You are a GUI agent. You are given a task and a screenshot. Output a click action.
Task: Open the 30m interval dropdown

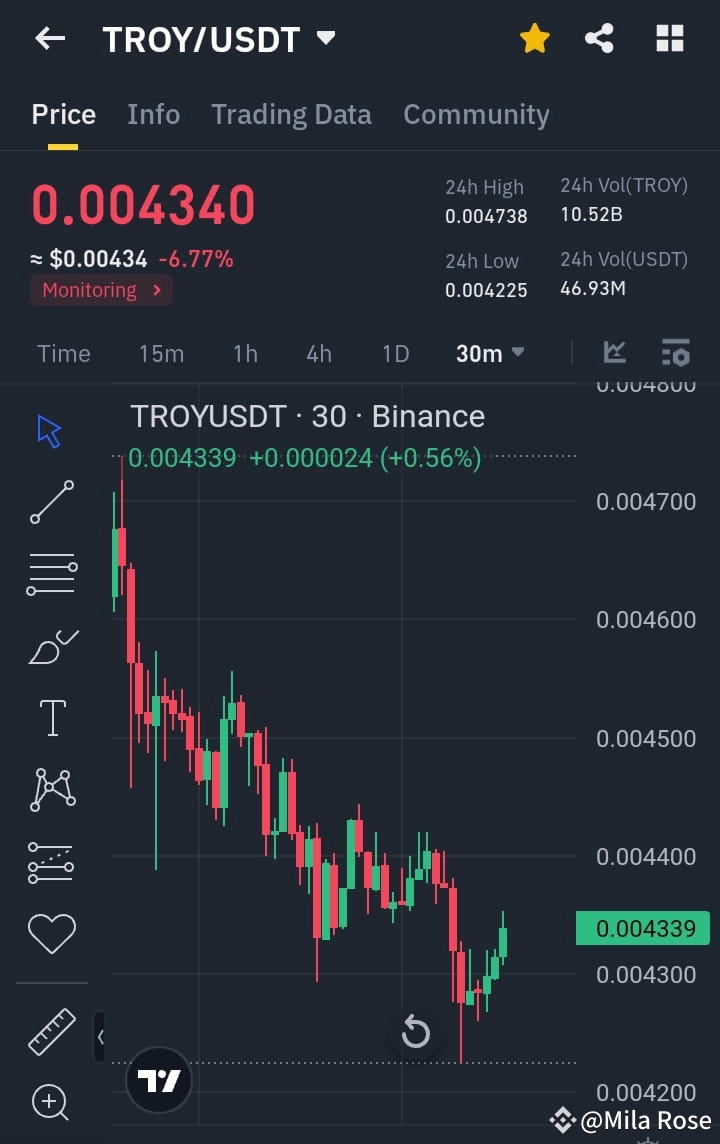(x=490, y=352)
